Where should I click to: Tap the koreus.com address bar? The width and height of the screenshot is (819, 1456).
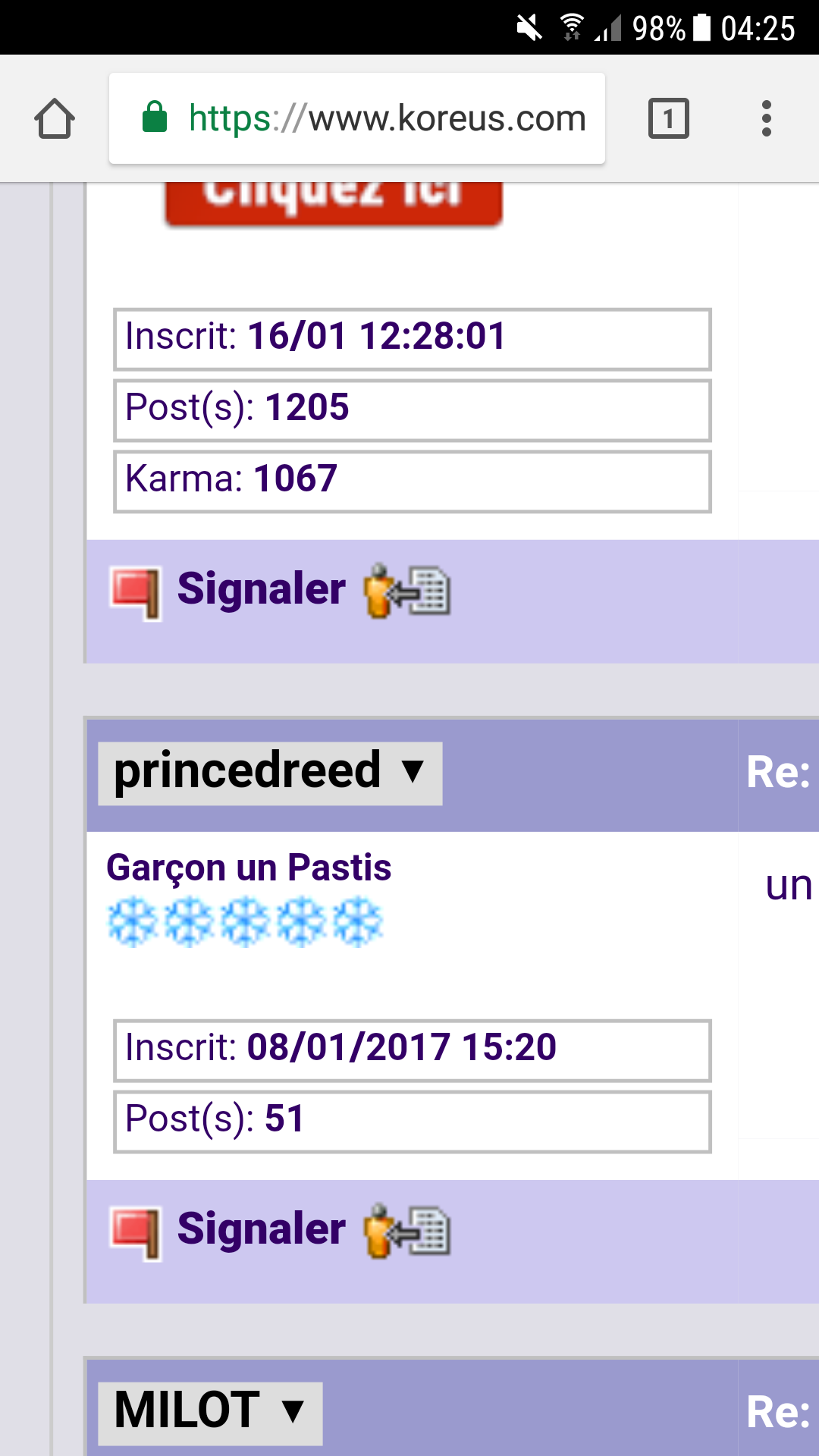point(356,119)
